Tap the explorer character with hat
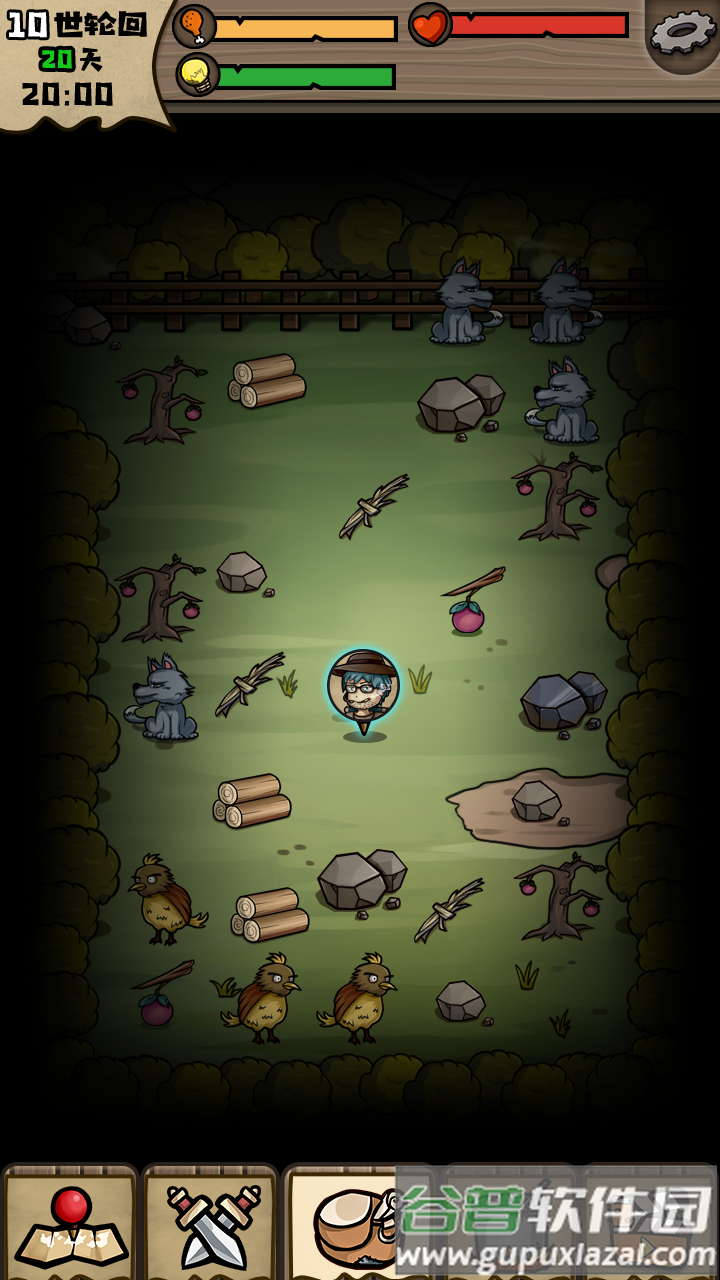The width and height of the screenshot is (720, 1280). tap(363, 688)
